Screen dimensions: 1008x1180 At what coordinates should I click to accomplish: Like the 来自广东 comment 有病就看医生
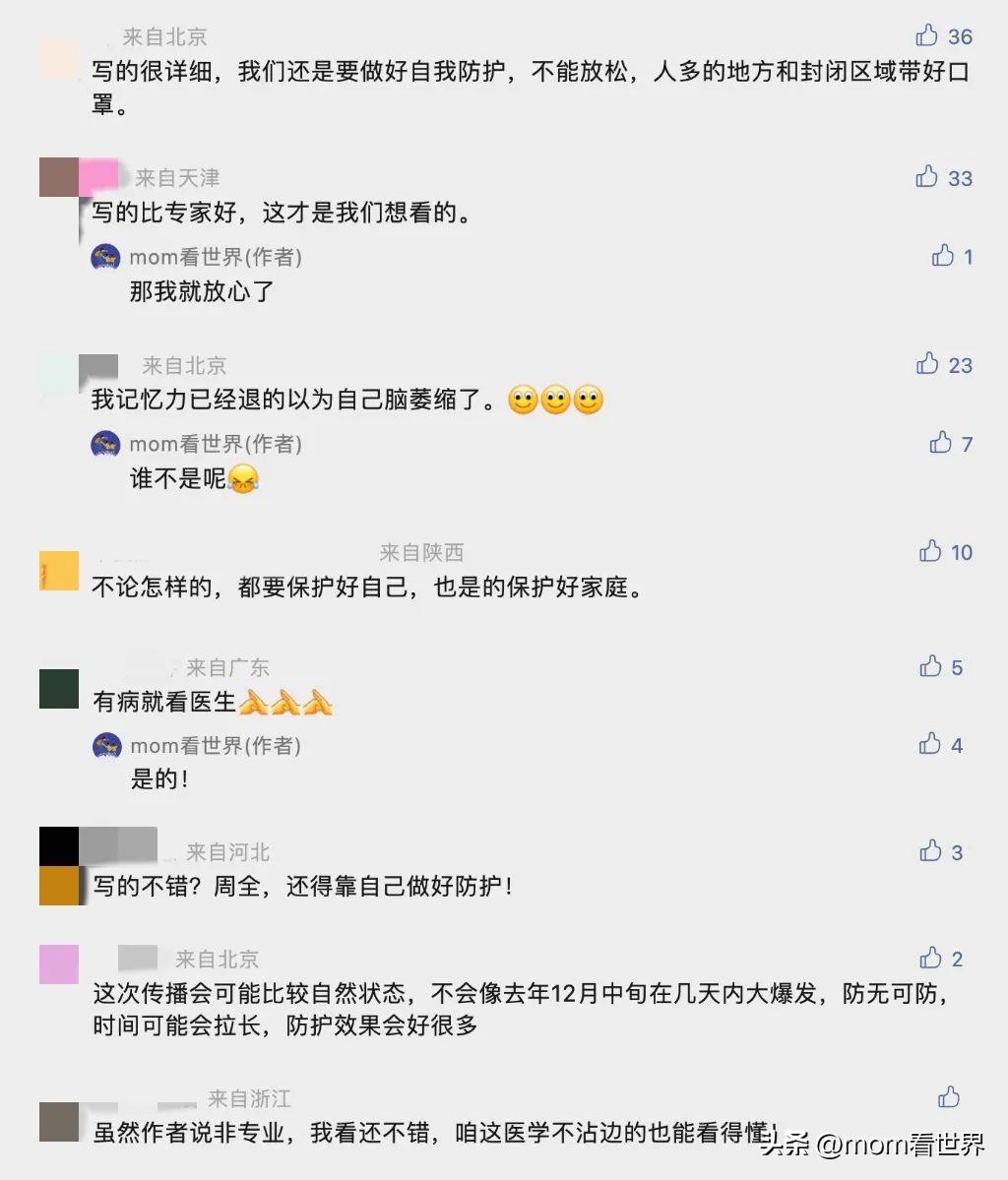pos(931,666)
